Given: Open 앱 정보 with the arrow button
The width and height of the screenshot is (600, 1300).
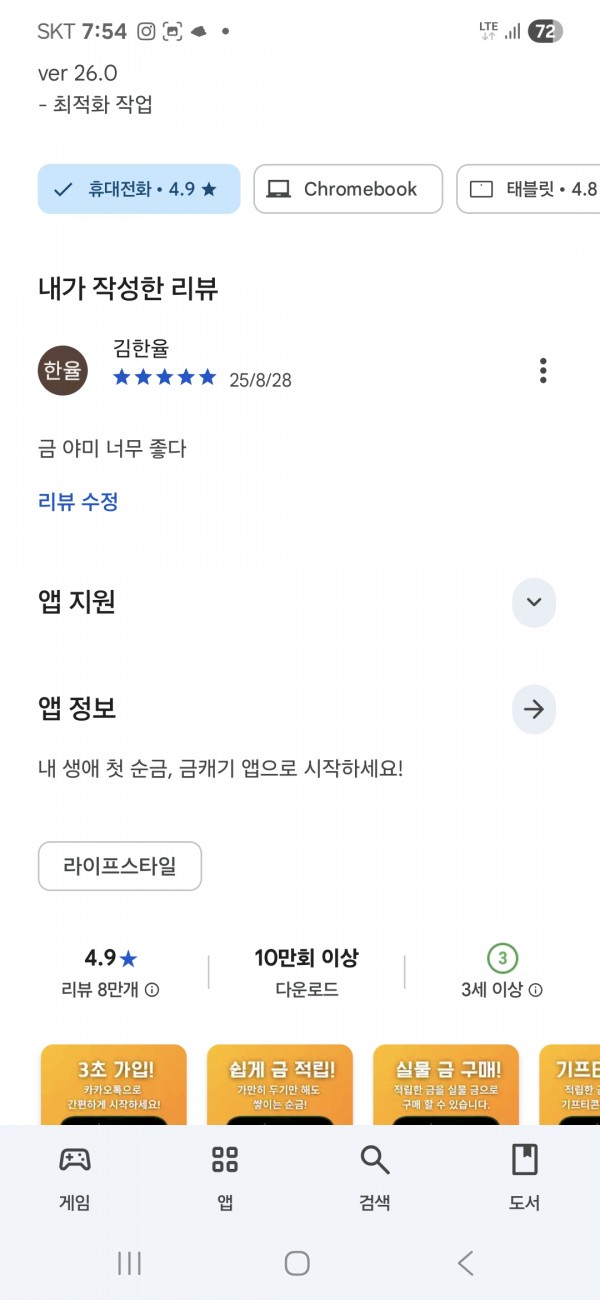Looking at the screenshot, I should click(x=534, y=709).
